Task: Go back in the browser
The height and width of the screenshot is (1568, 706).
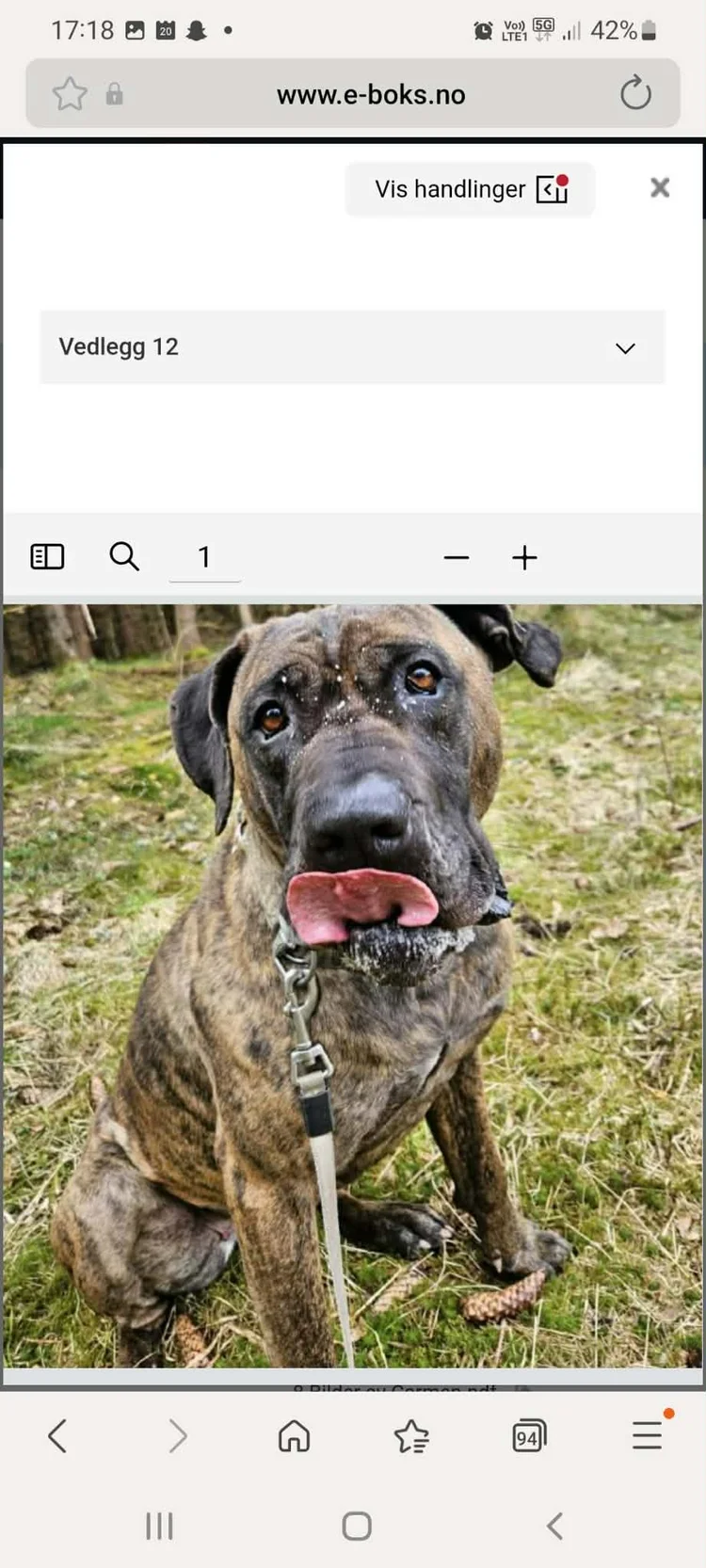Action: (57, 1436)
